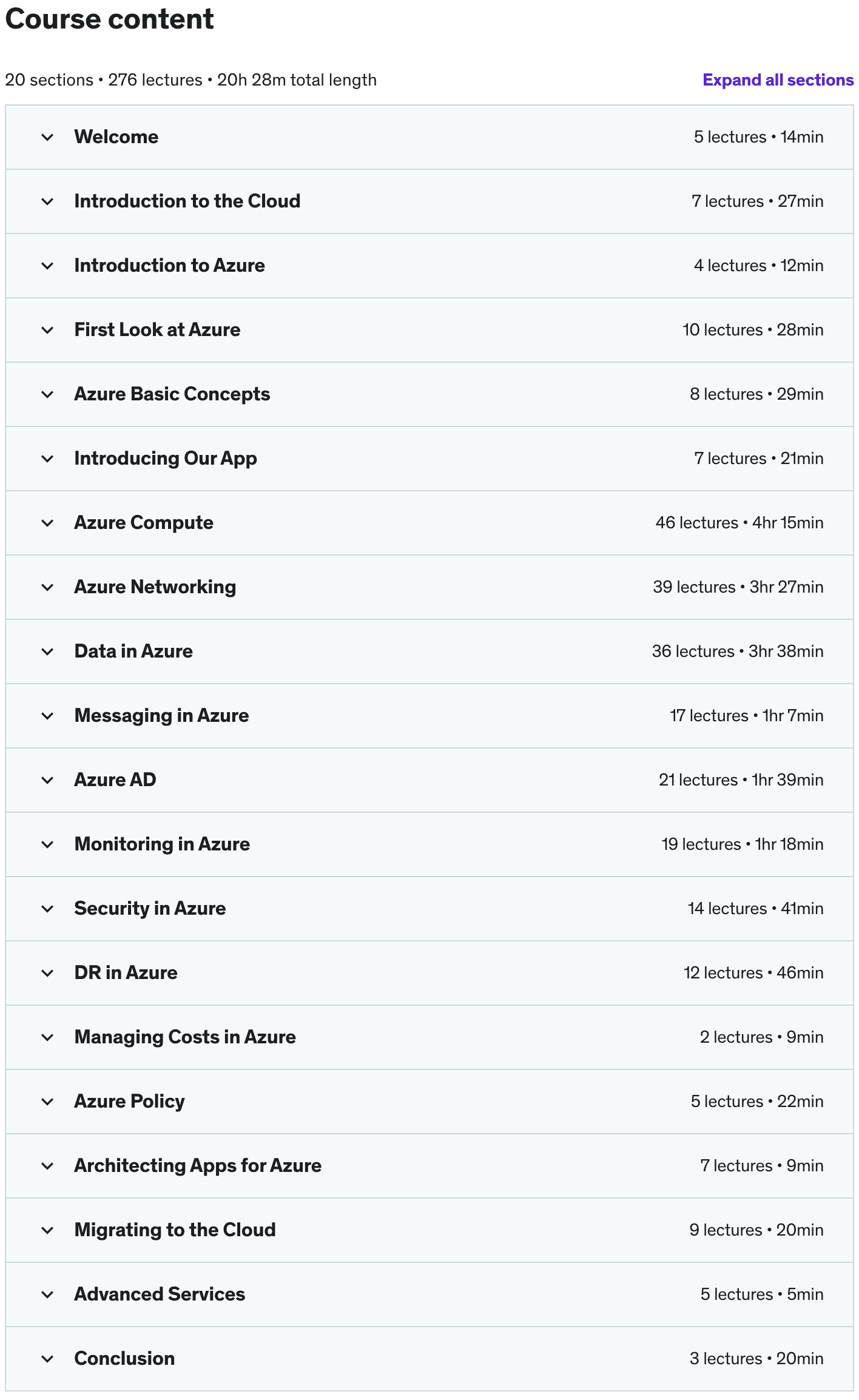Expand Architecting Apps for Azure
This screenshot has height=1400, width=859.
coord(198,1166)
